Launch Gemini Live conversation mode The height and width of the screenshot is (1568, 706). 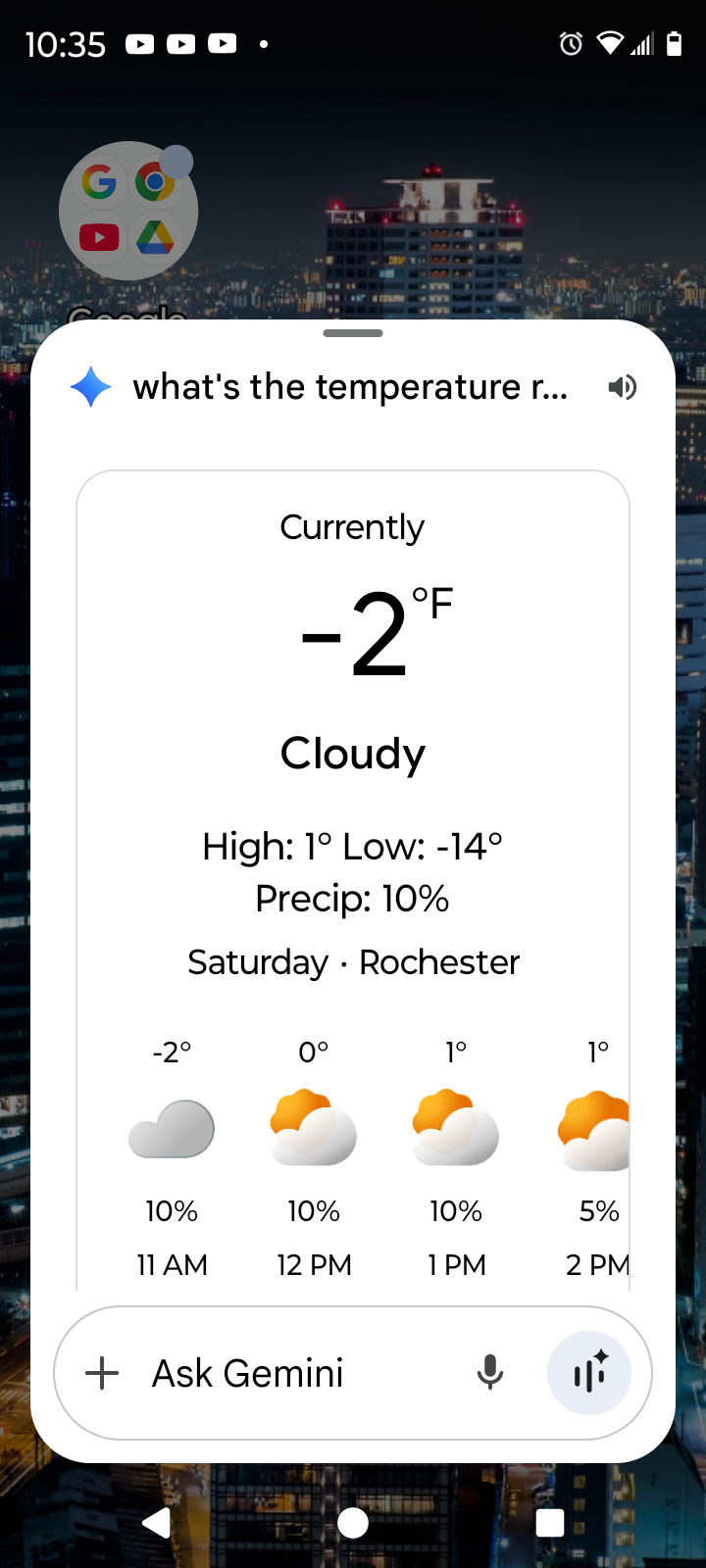589,1373
